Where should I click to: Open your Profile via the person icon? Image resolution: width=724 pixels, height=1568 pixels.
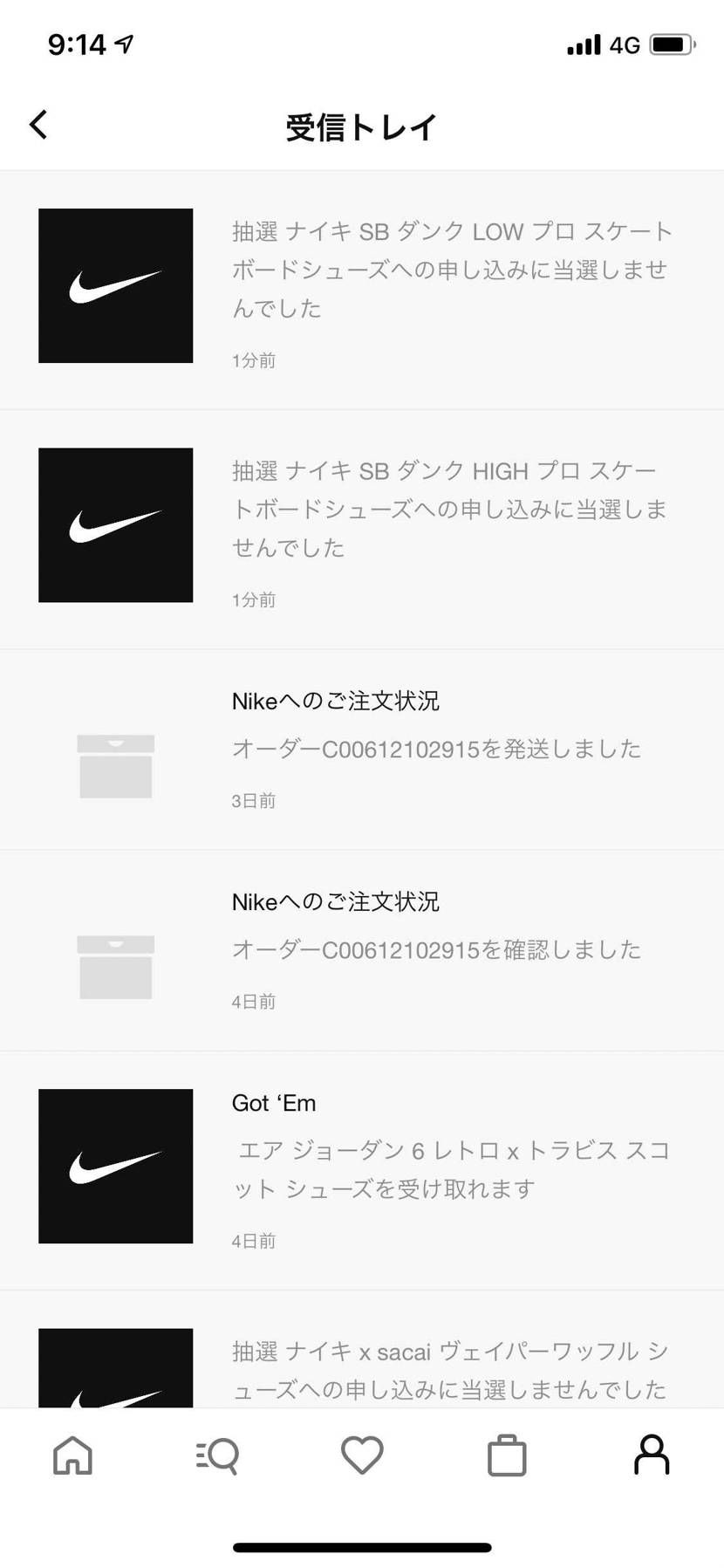coord(651,1455)
